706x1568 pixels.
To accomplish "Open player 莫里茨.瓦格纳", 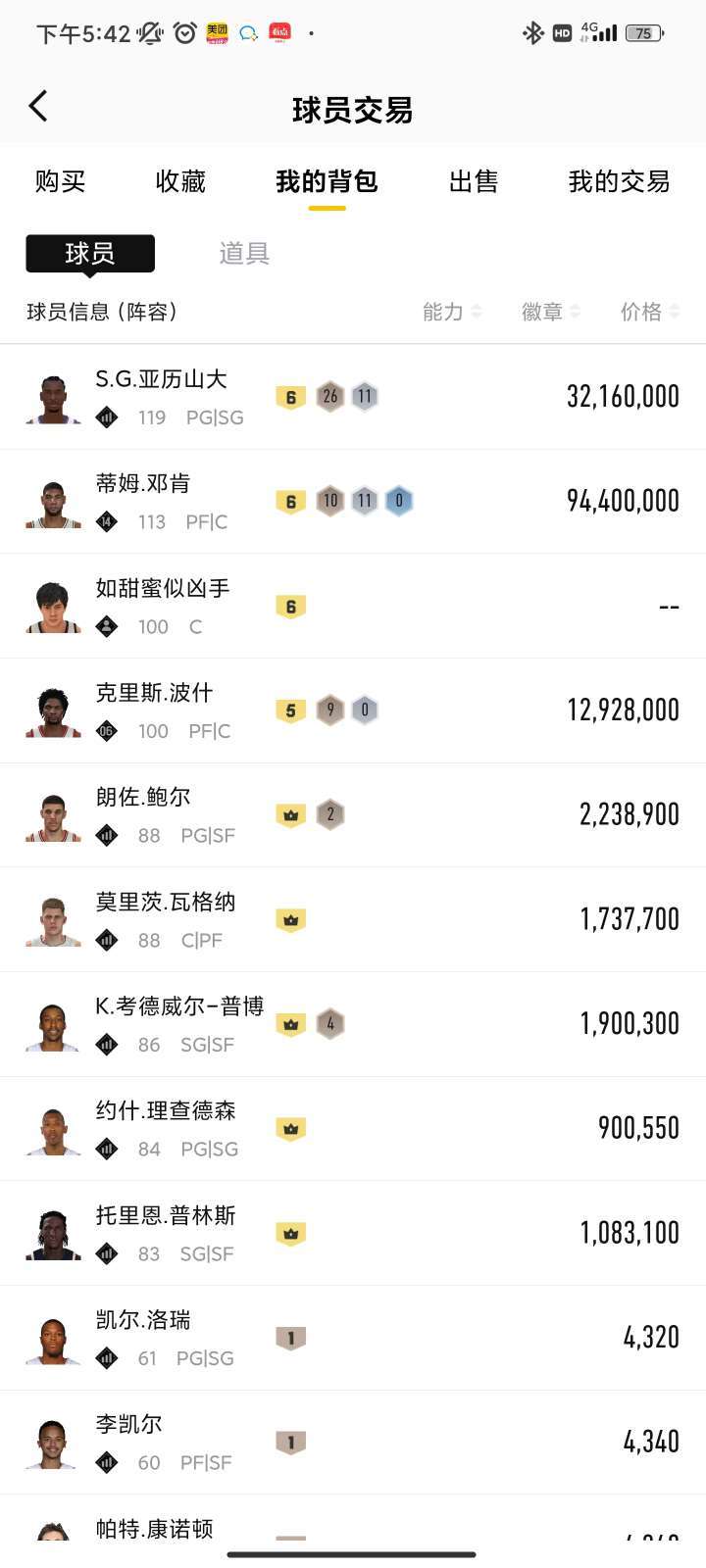I will coord(353,920).
